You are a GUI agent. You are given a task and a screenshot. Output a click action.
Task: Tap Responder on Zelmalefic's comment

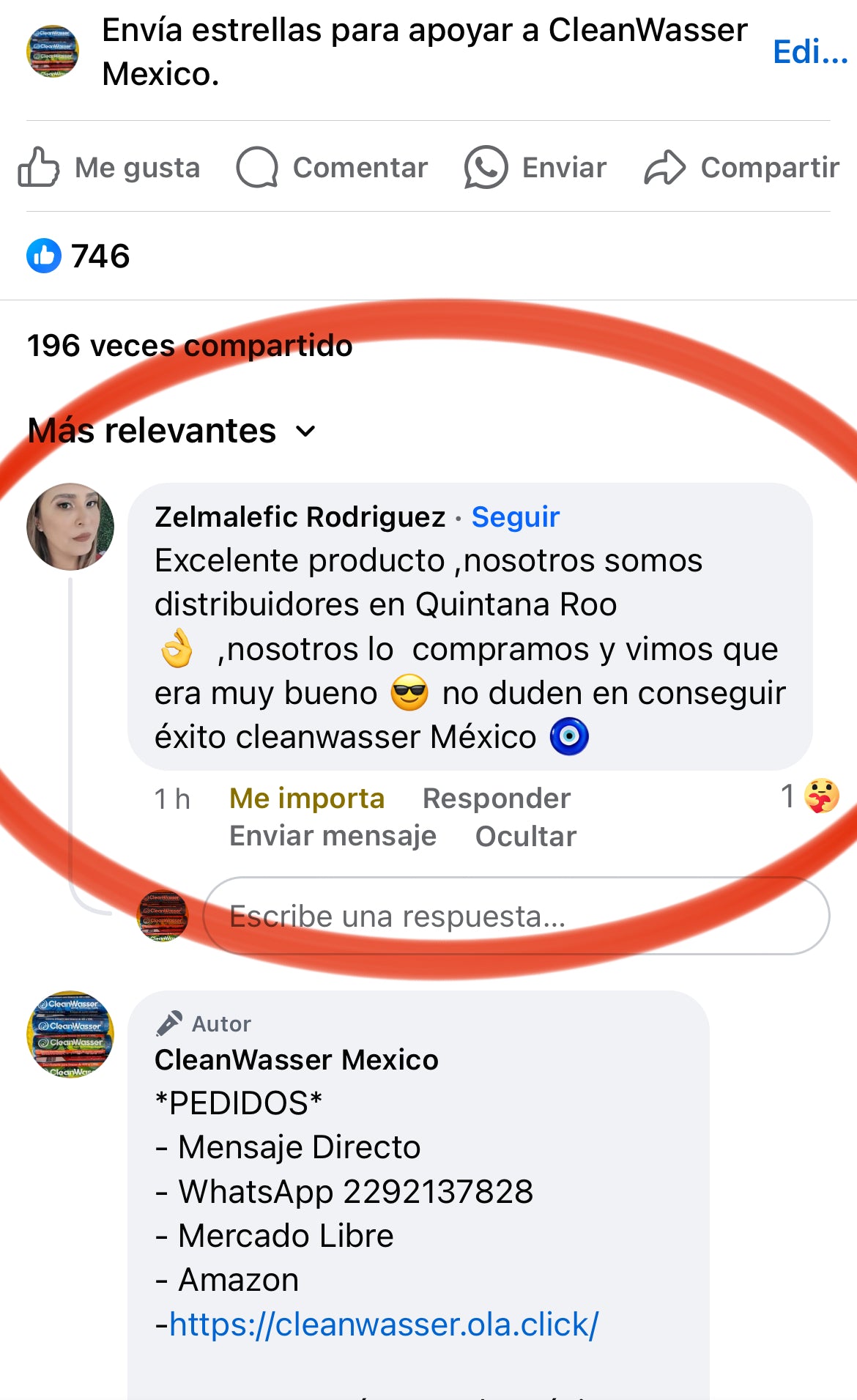tap(497, 799)
